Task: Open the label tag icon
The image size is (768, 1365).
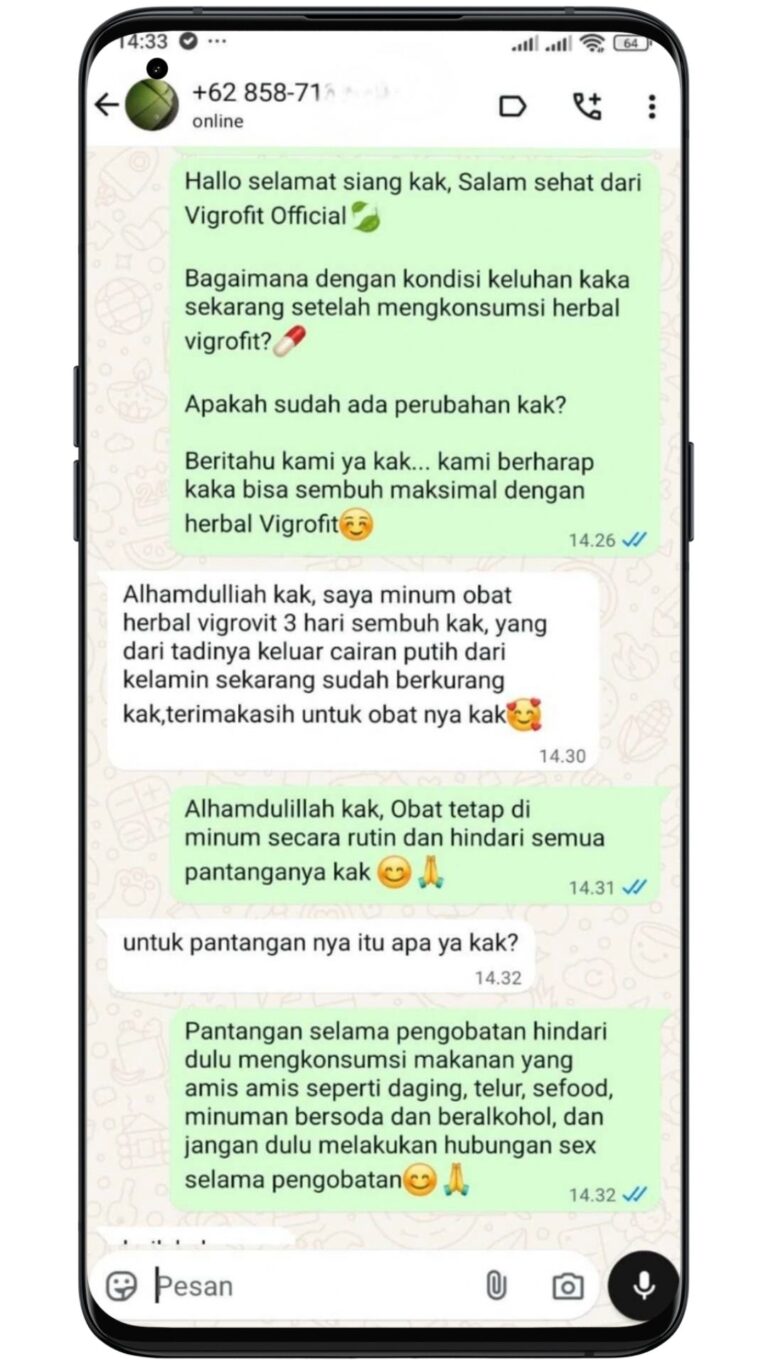Action: 513,106
